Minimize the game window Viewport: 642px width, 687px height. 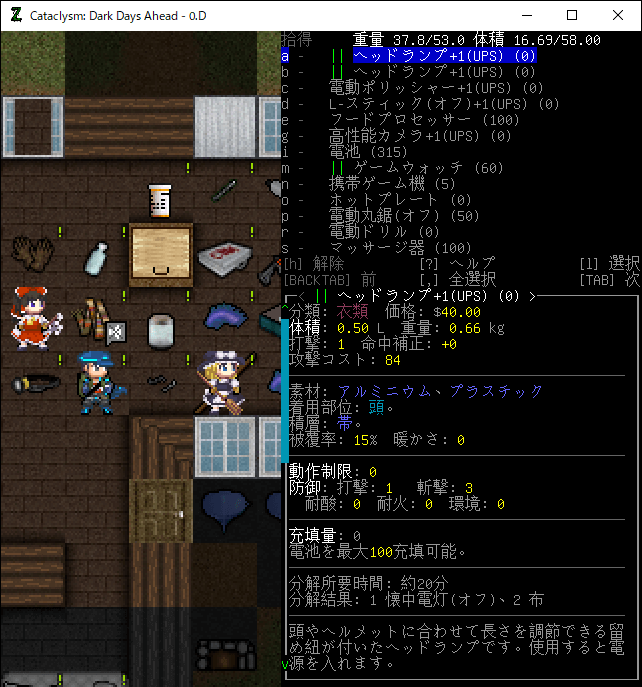point(525,15)
